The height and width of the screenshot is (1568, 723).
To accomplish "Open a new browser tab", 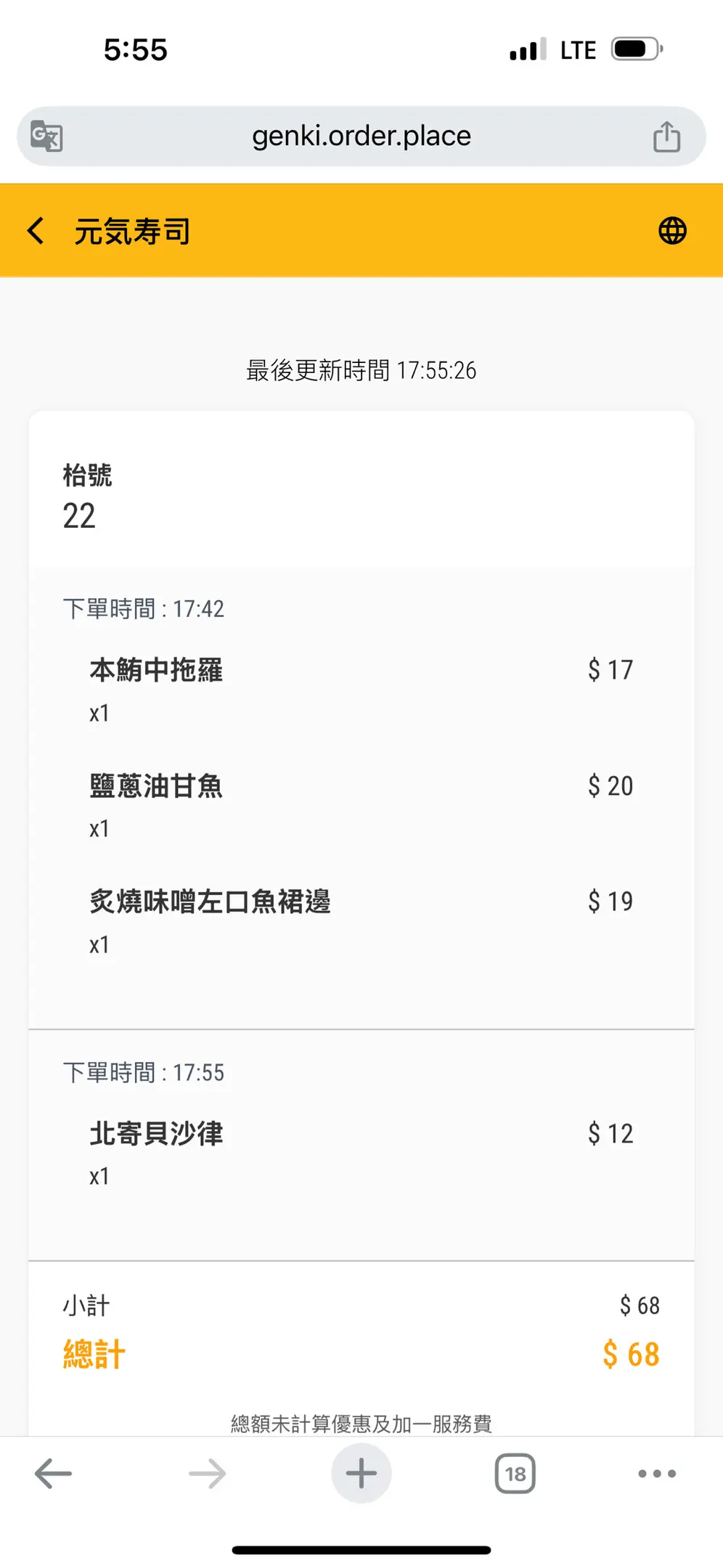I will coord(361,1474).
